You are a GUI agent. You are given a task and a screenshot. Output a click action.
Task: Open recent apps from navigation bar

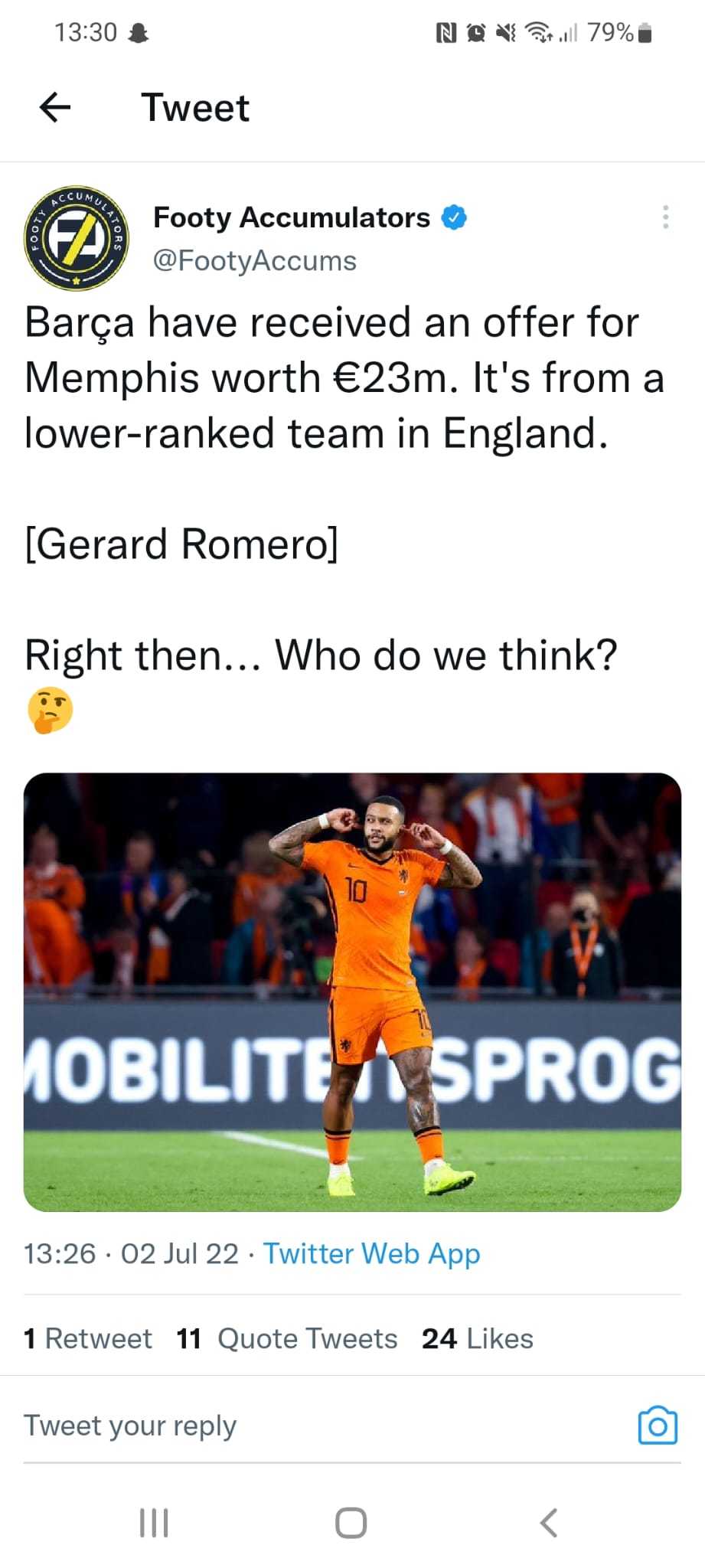pyautogui.click(x=154, y=1523)
